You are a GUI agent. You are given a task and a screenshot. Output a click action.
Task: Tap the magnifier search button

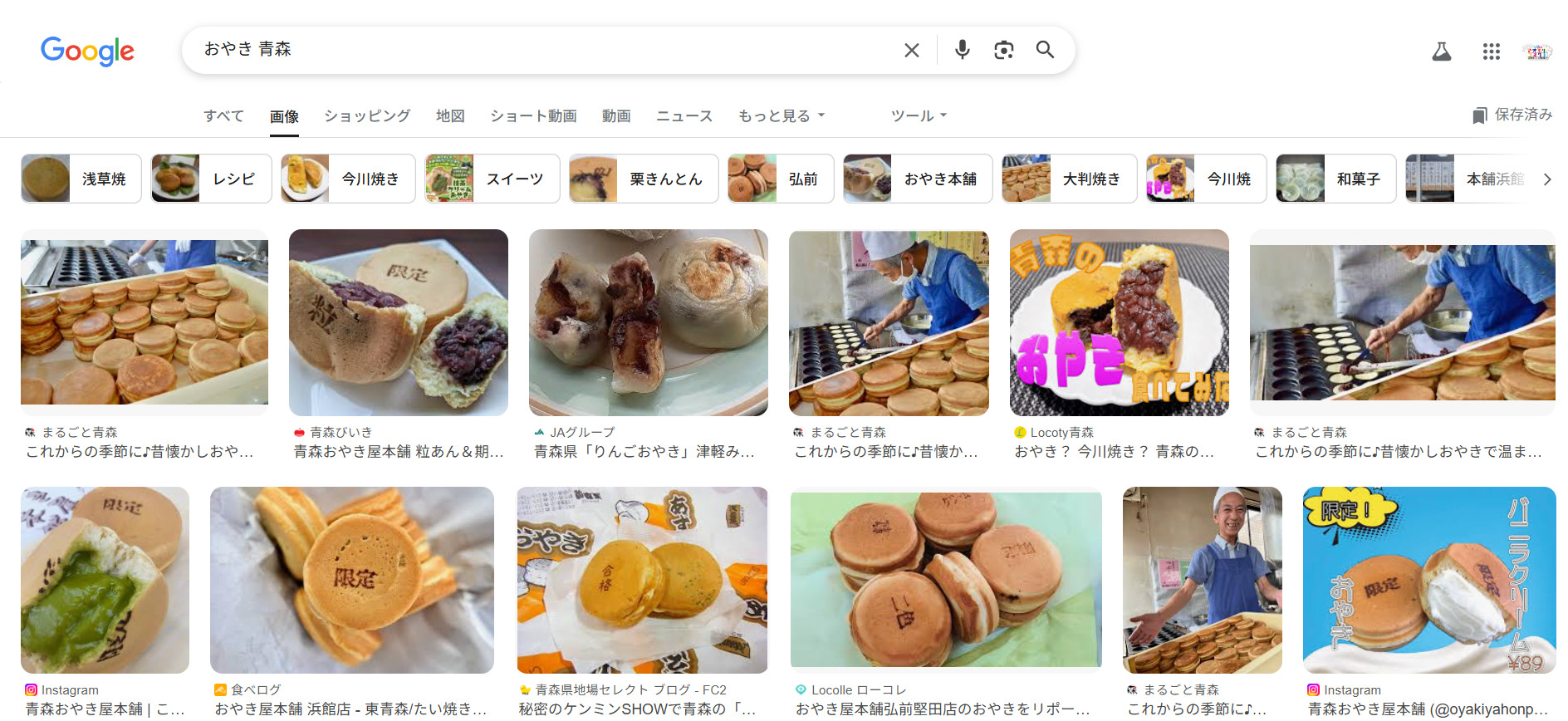(x=1045, y=50)
